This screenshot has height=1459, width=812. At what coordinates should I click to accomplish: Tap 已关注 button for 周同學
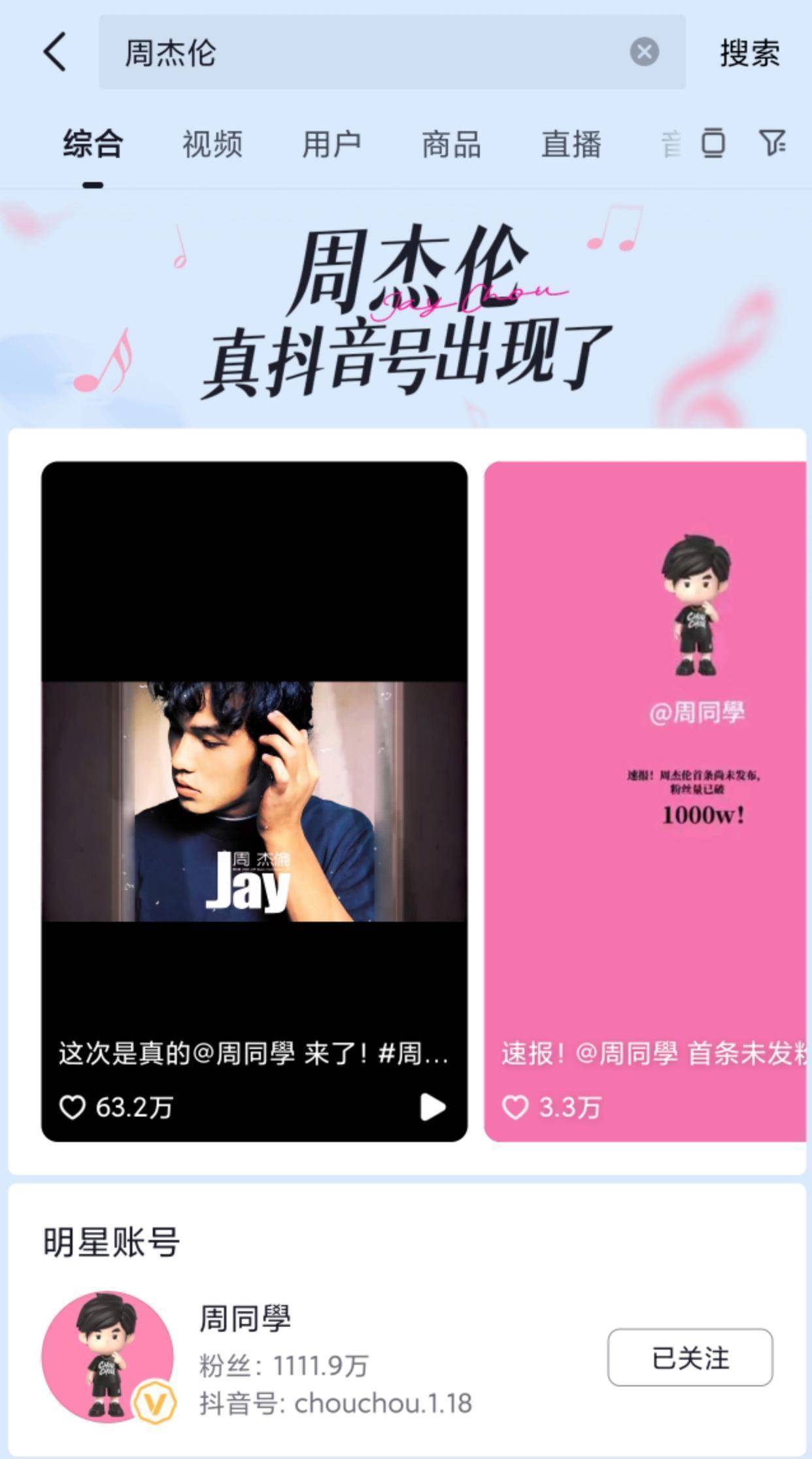click(690, 1357)
